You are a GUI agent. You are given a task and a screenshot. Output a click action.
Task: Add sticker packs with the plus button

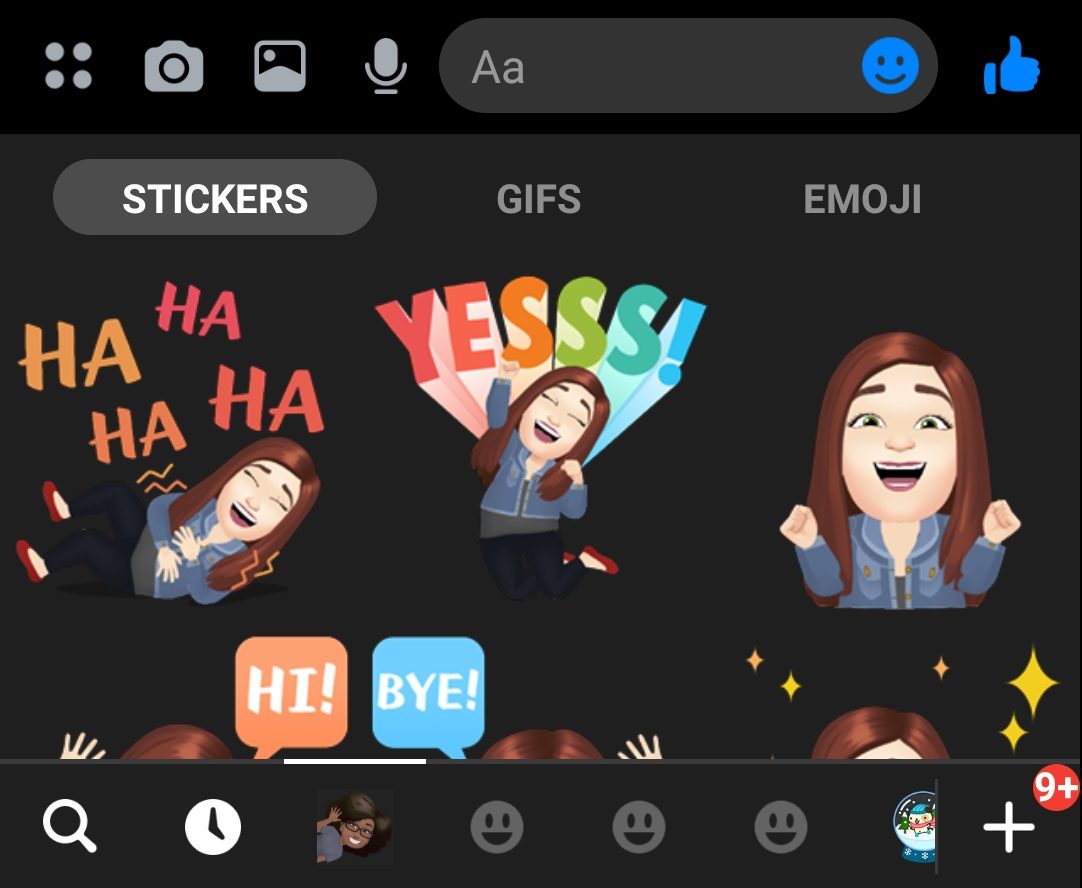pos(1010,828)
